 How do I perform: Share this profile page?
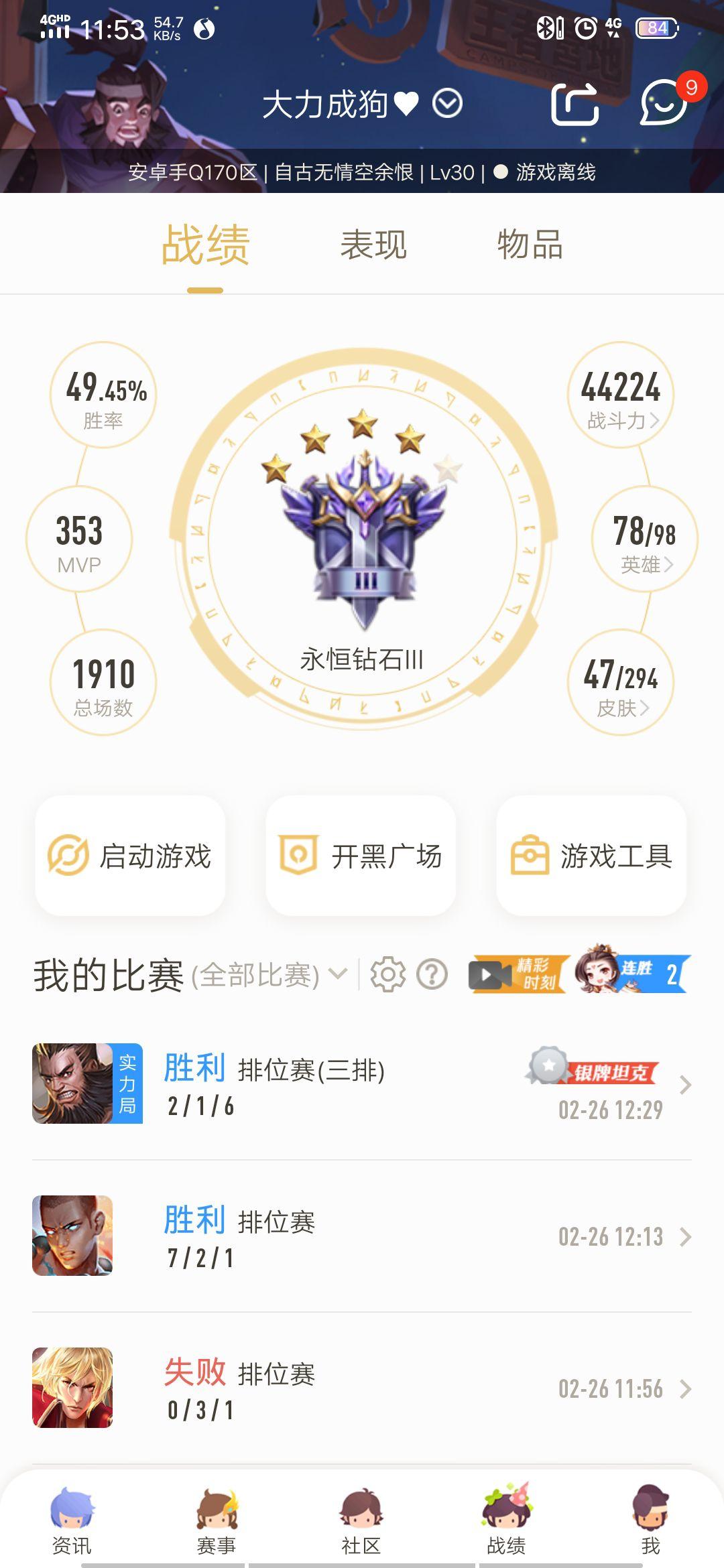pos(575,104)
